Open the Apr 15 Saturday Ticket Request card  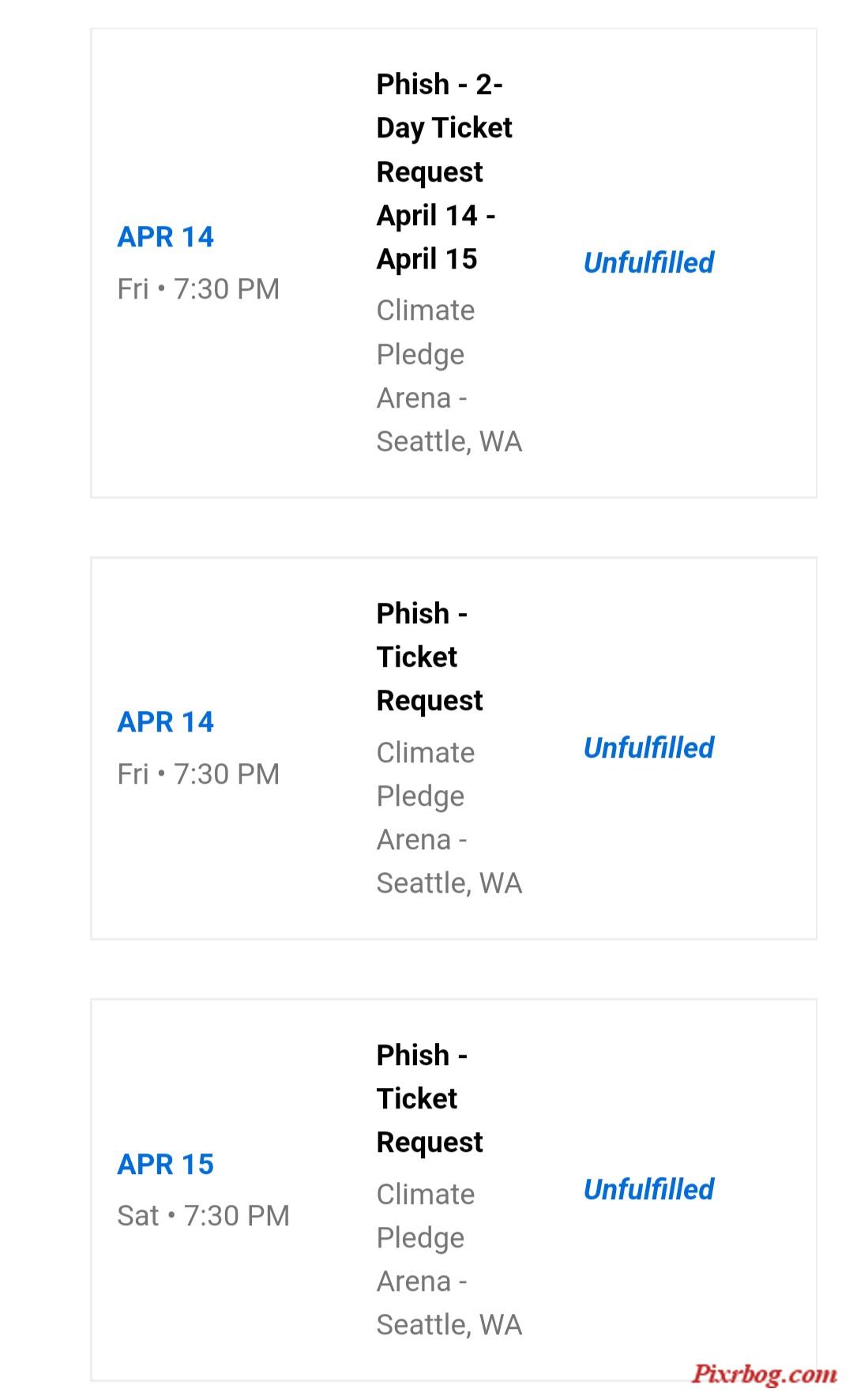click(453, 1190)
